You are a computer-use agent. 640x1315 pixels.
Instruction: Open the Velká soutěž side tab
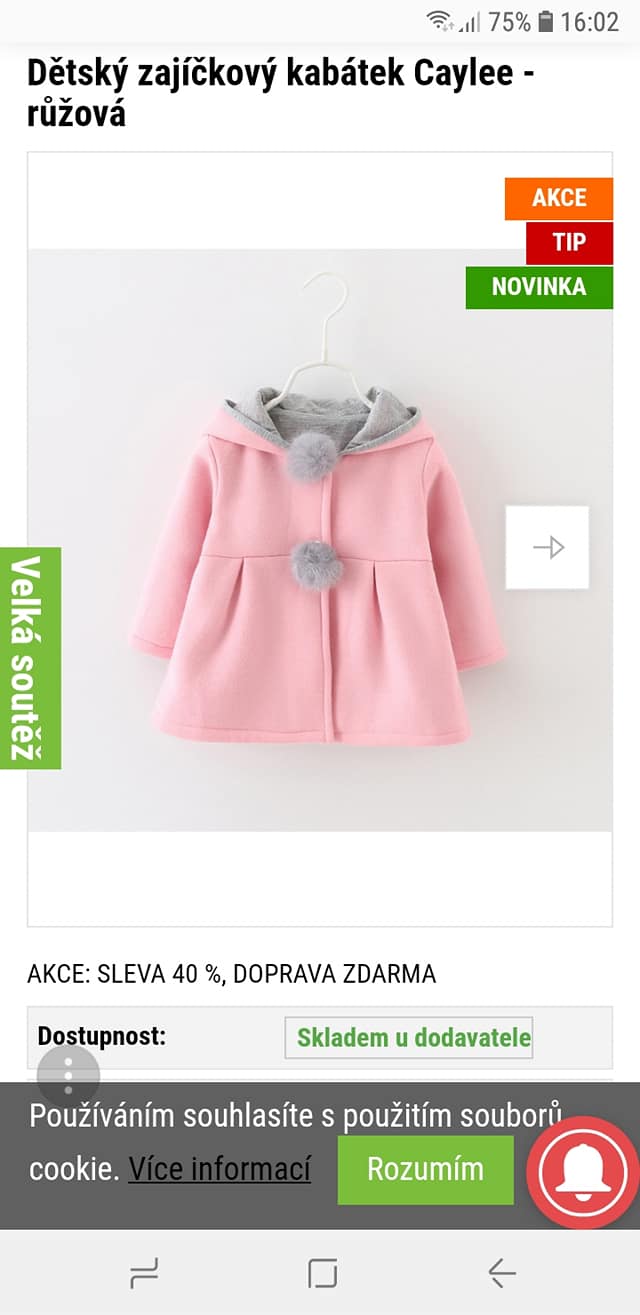(x=30, y=658)
